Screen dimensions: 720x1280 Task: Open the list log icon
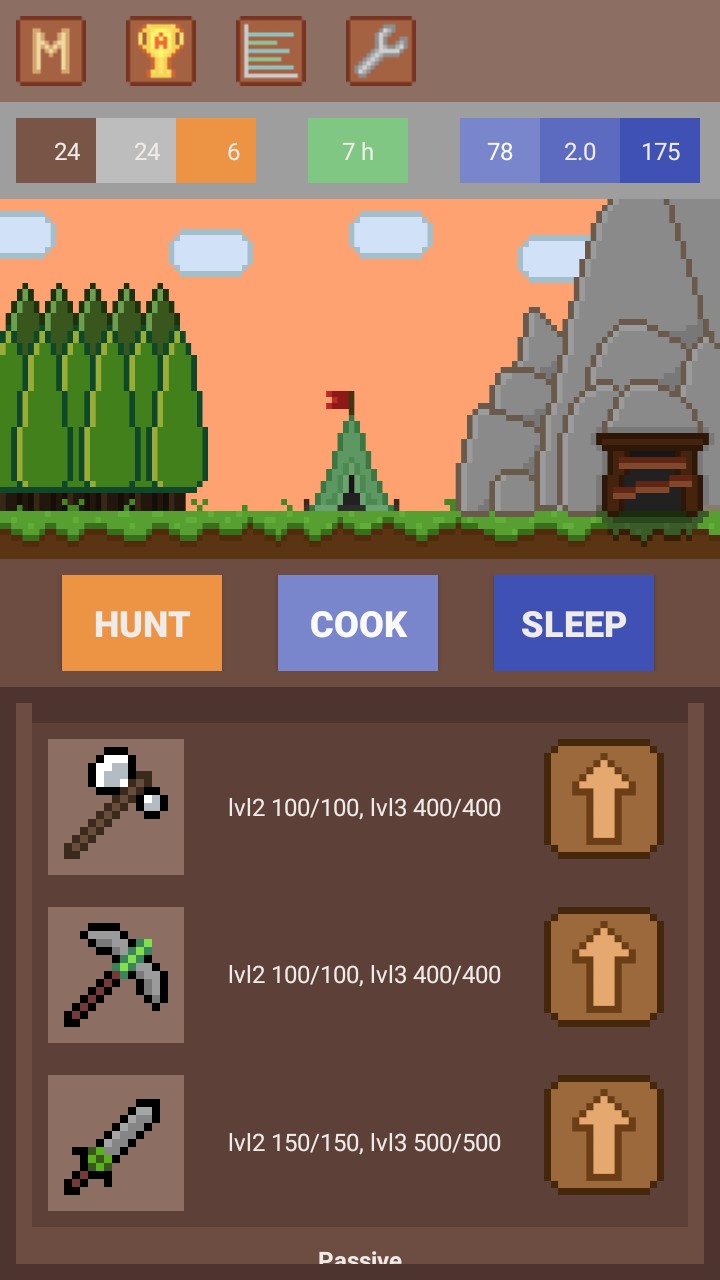(271, 51)
